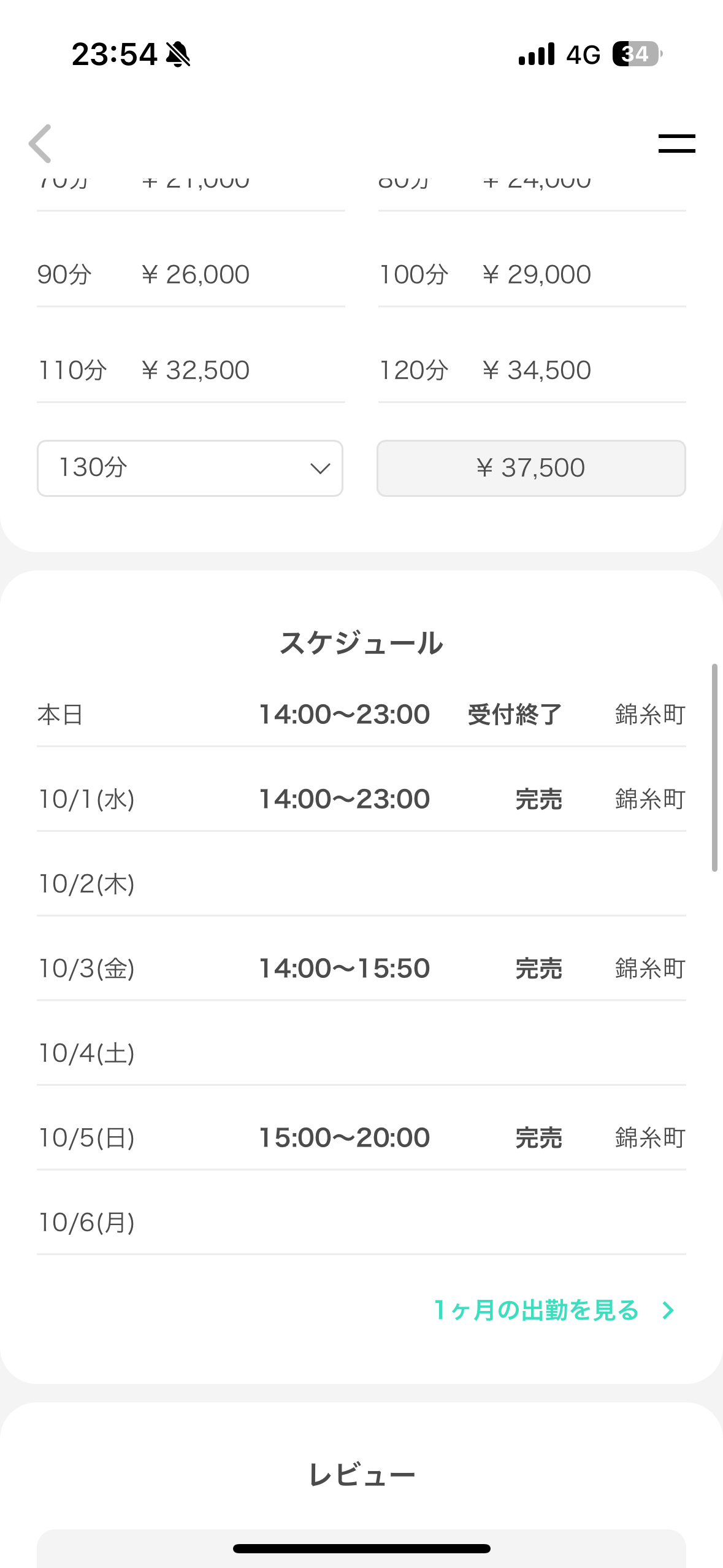The width and height of the screenshot is (723, 1568).
Task: Expand the 130分 duration dropdown
Action: pyautogui.click(x=190, y=468)
